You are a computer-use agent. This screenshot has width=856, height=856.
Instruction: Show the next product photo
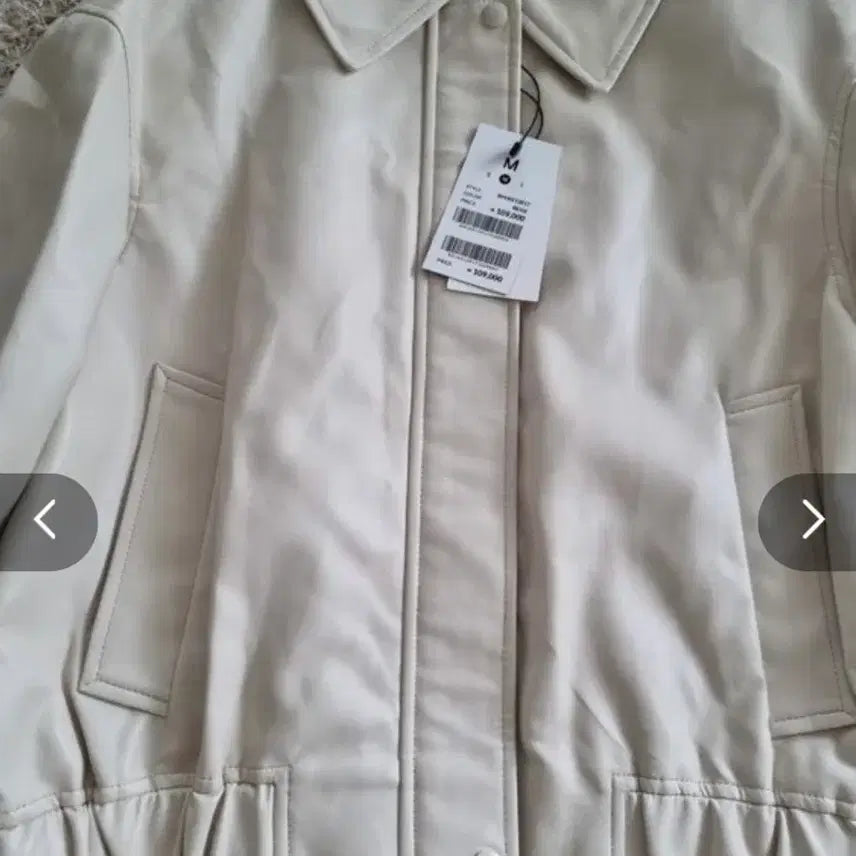811,520
